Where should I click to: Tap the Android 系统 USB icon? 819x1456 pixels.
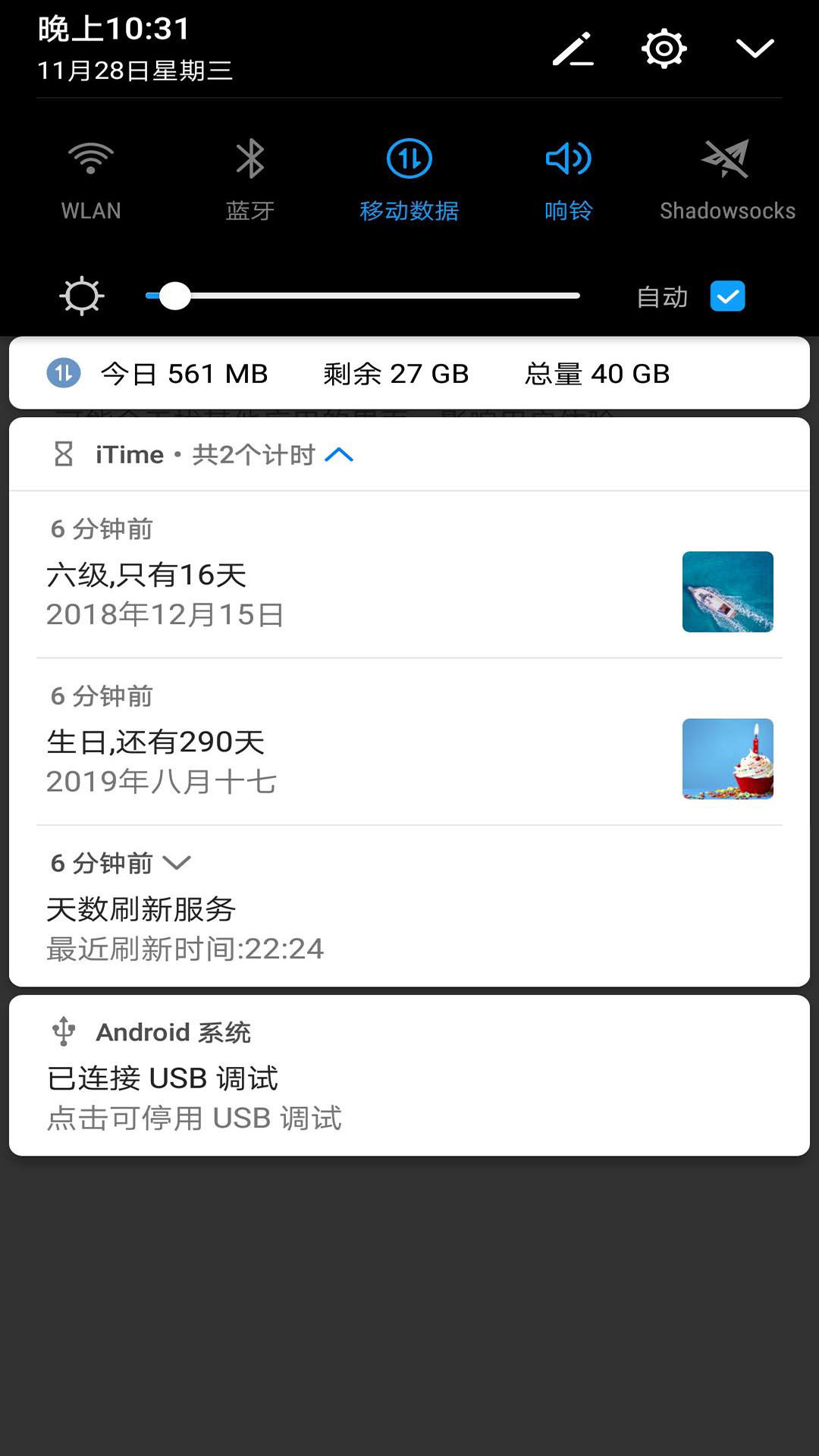coord(63,1031)
